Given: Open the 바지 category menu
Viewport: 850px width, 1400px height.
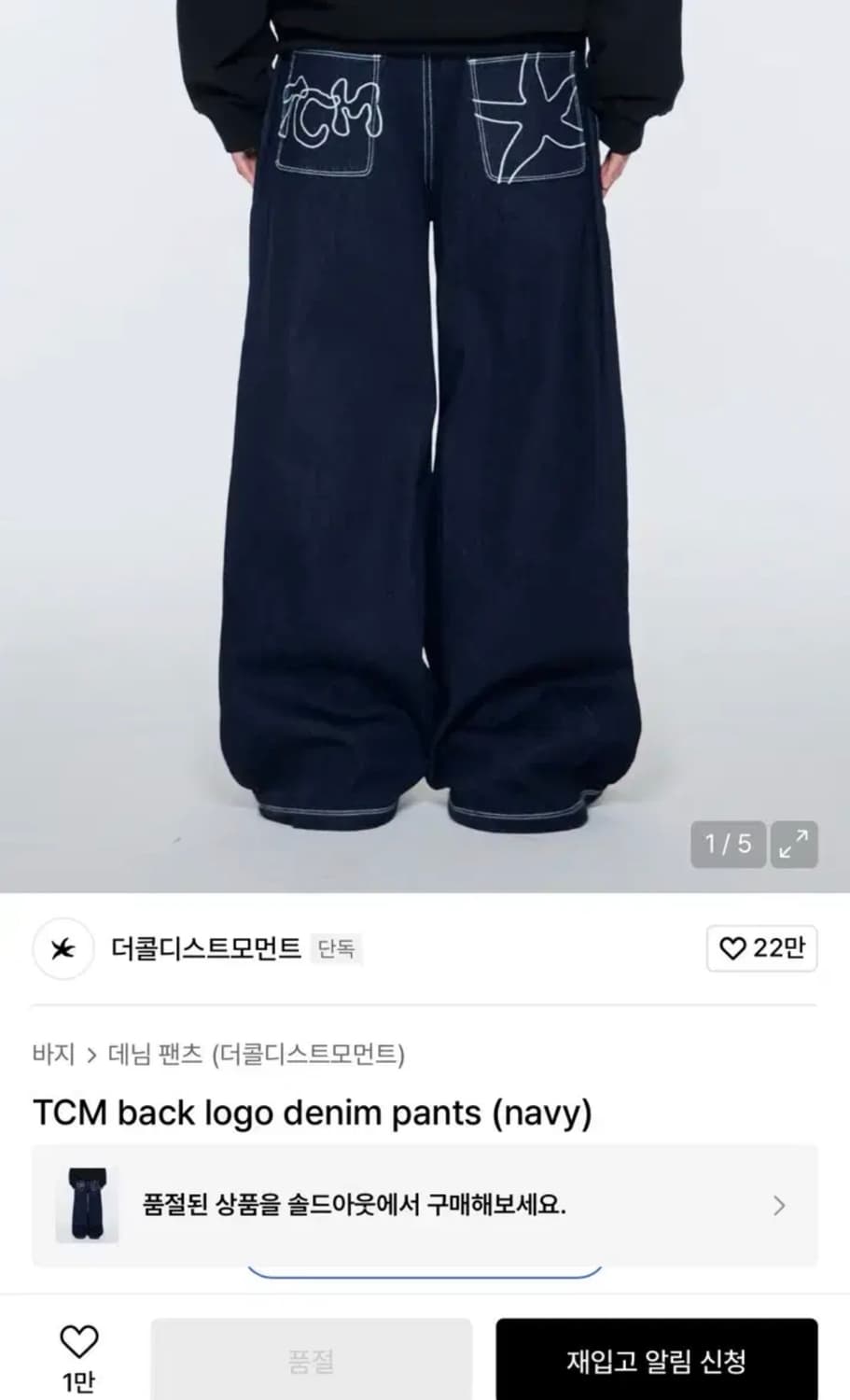Looking at the screenshot, I should click(x=54, y=1054).
